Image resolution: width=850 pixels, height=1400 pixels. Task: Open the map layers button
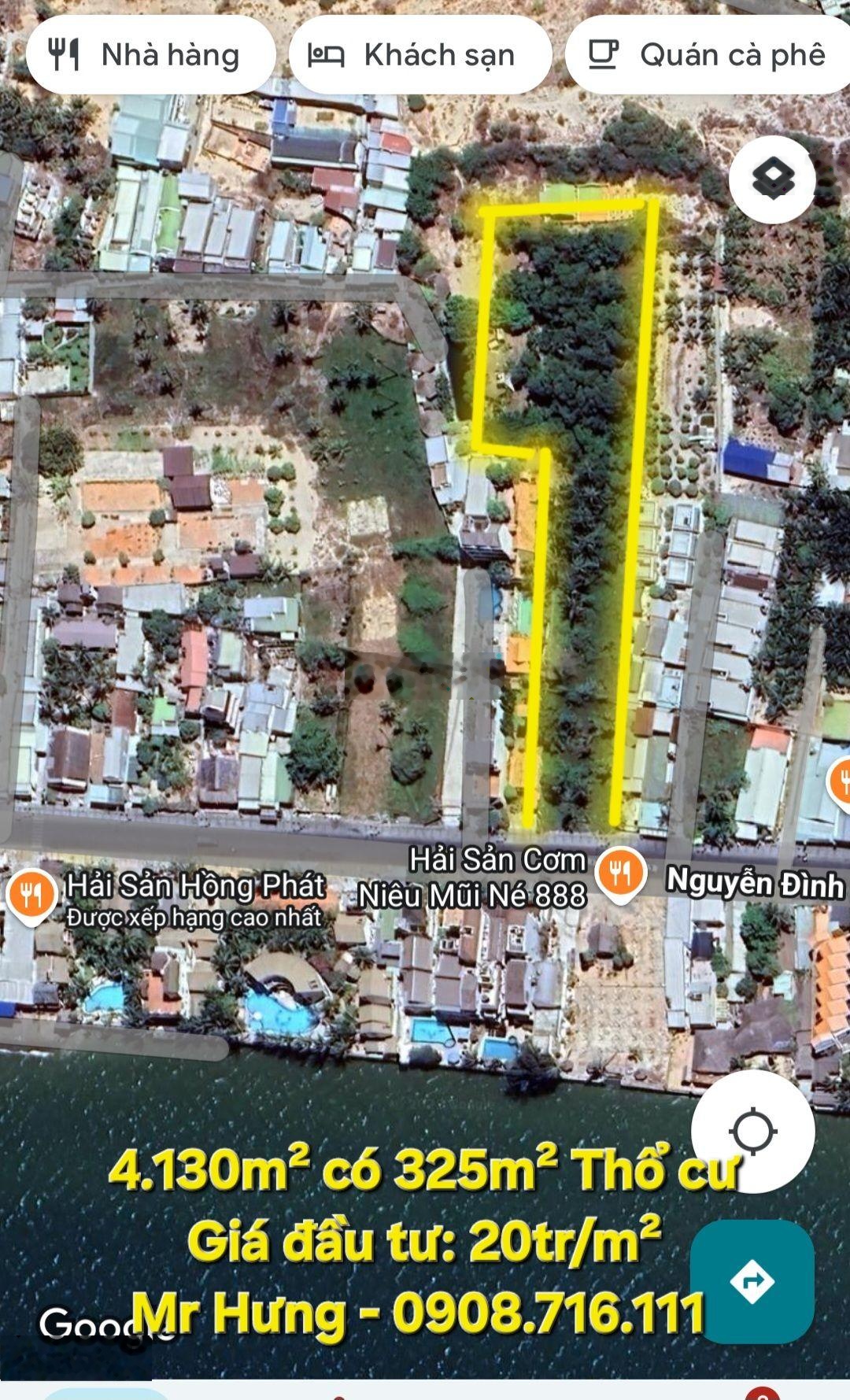point(772,179)
